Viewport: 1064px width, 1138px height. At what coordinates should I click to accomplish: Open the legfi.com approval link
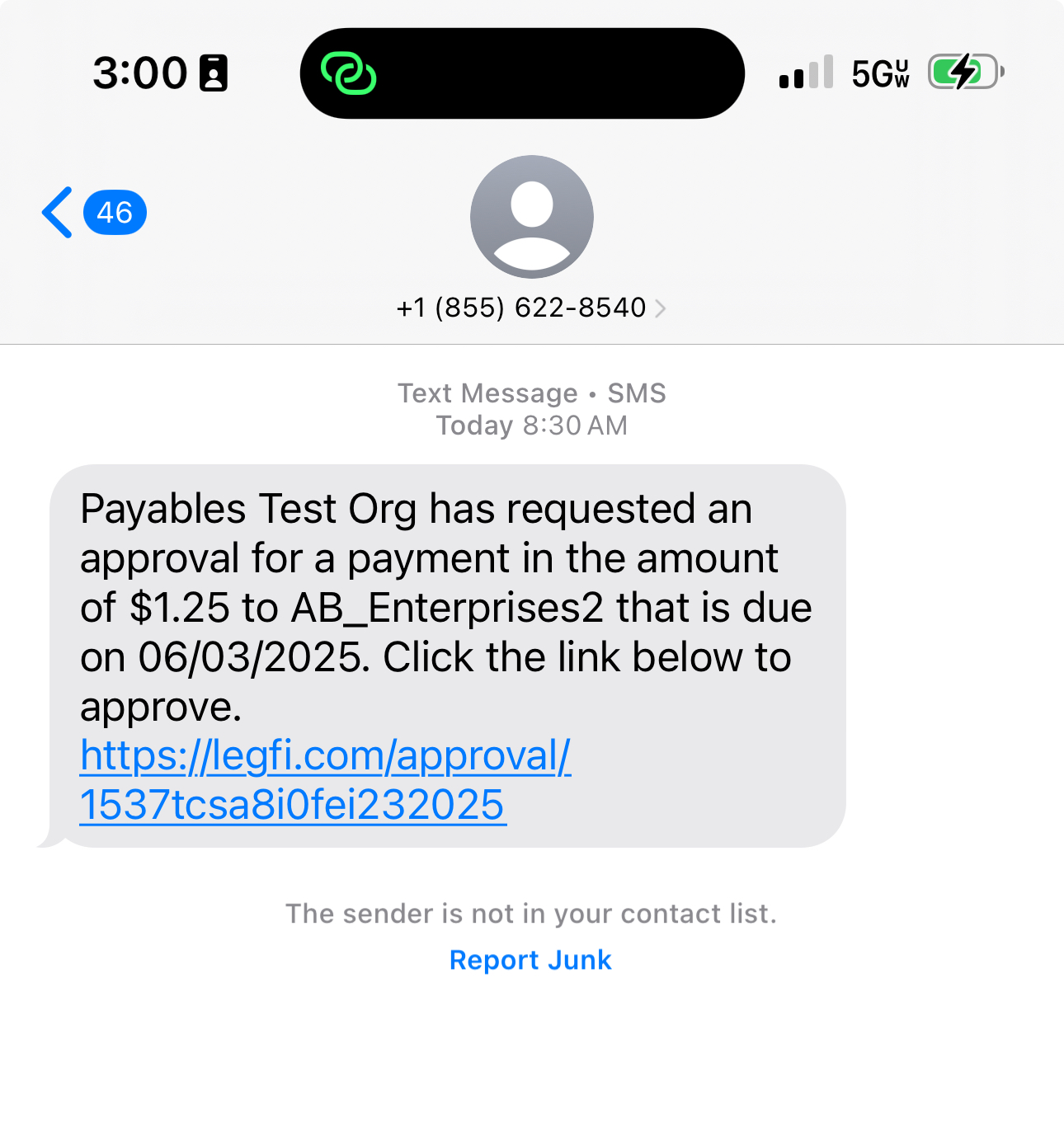click(x=325, y=779)
